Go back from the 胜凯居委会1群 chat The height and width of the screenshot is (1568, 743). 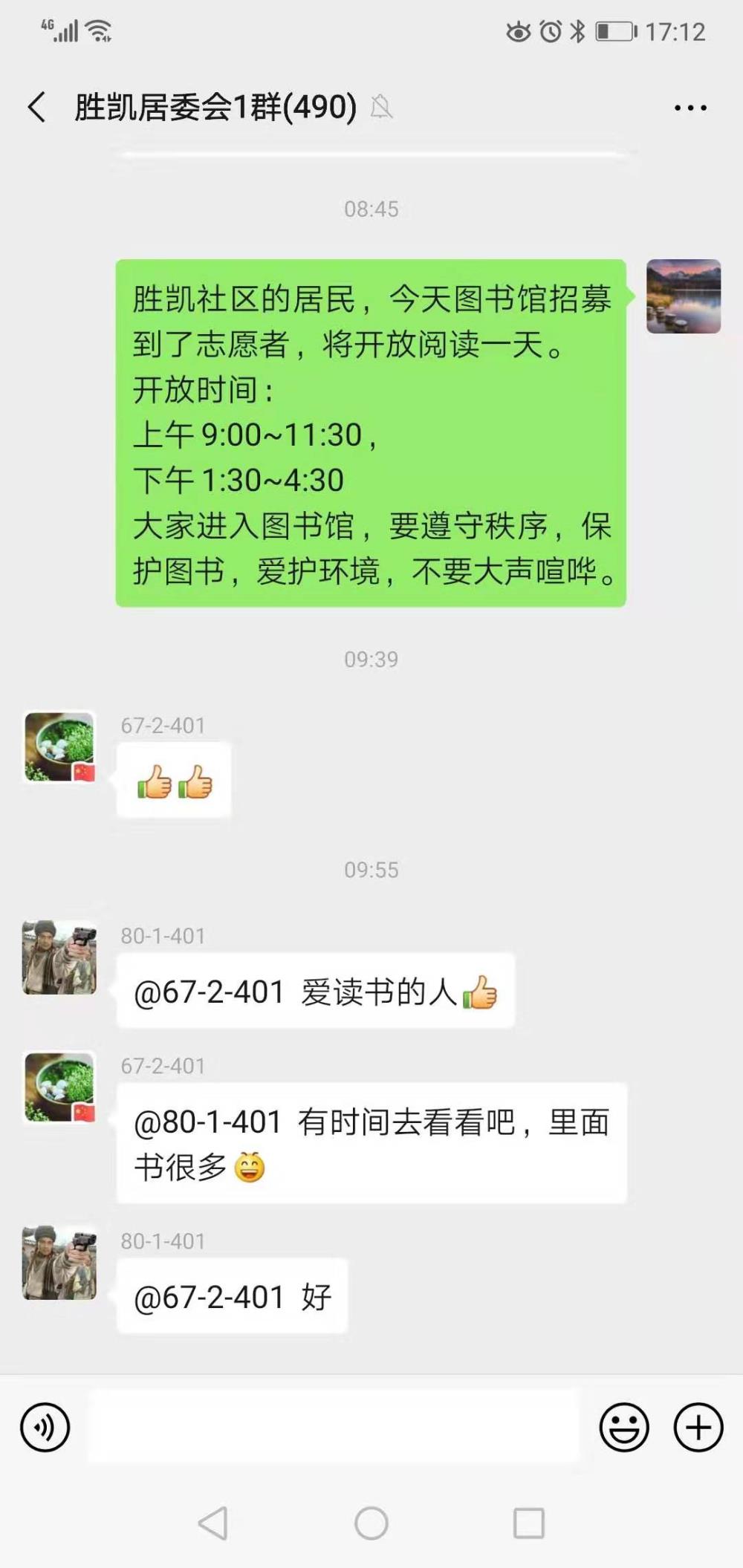pos(36,107)
